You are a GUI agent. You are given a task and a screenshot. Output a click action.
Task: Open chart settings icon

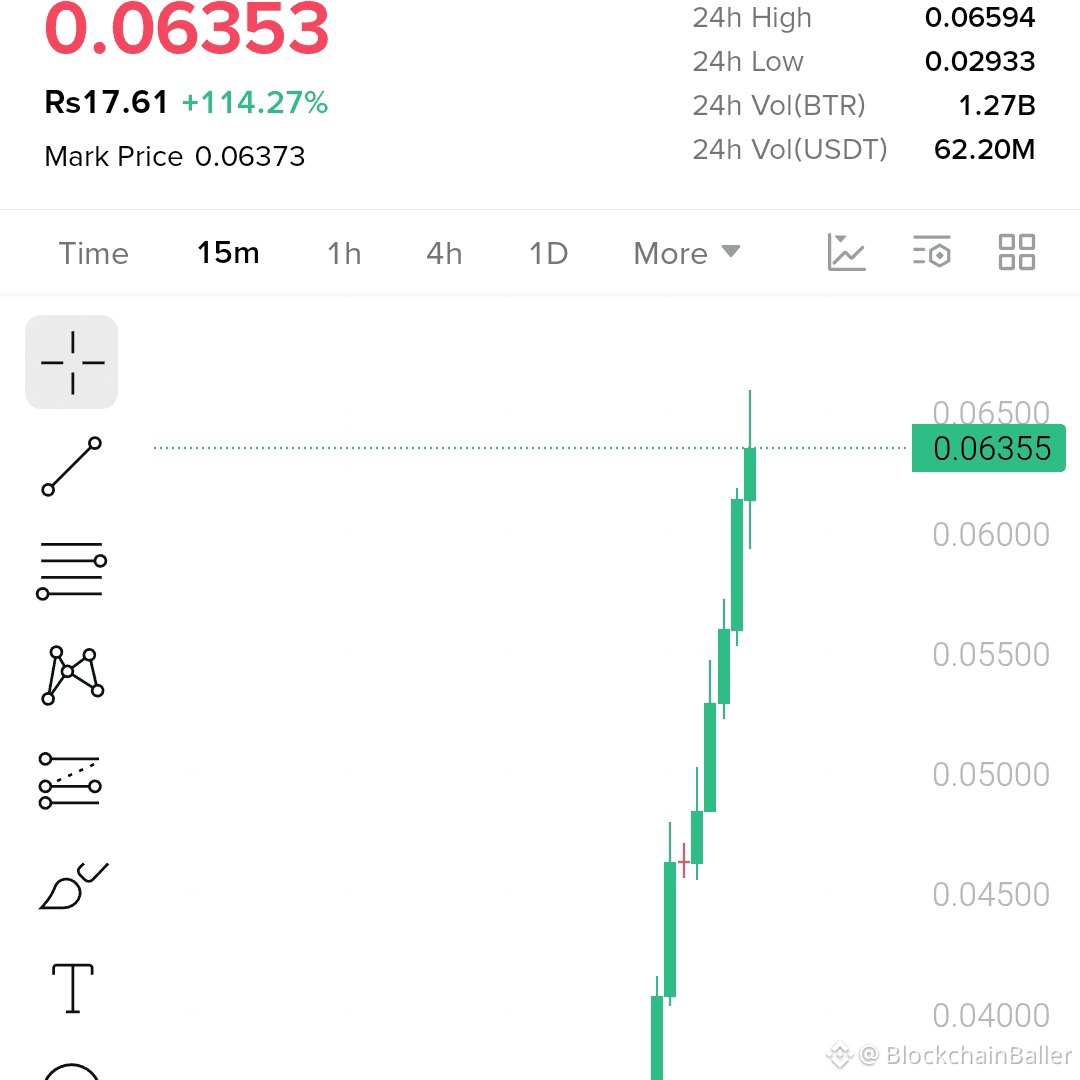(x=931, y=252)
